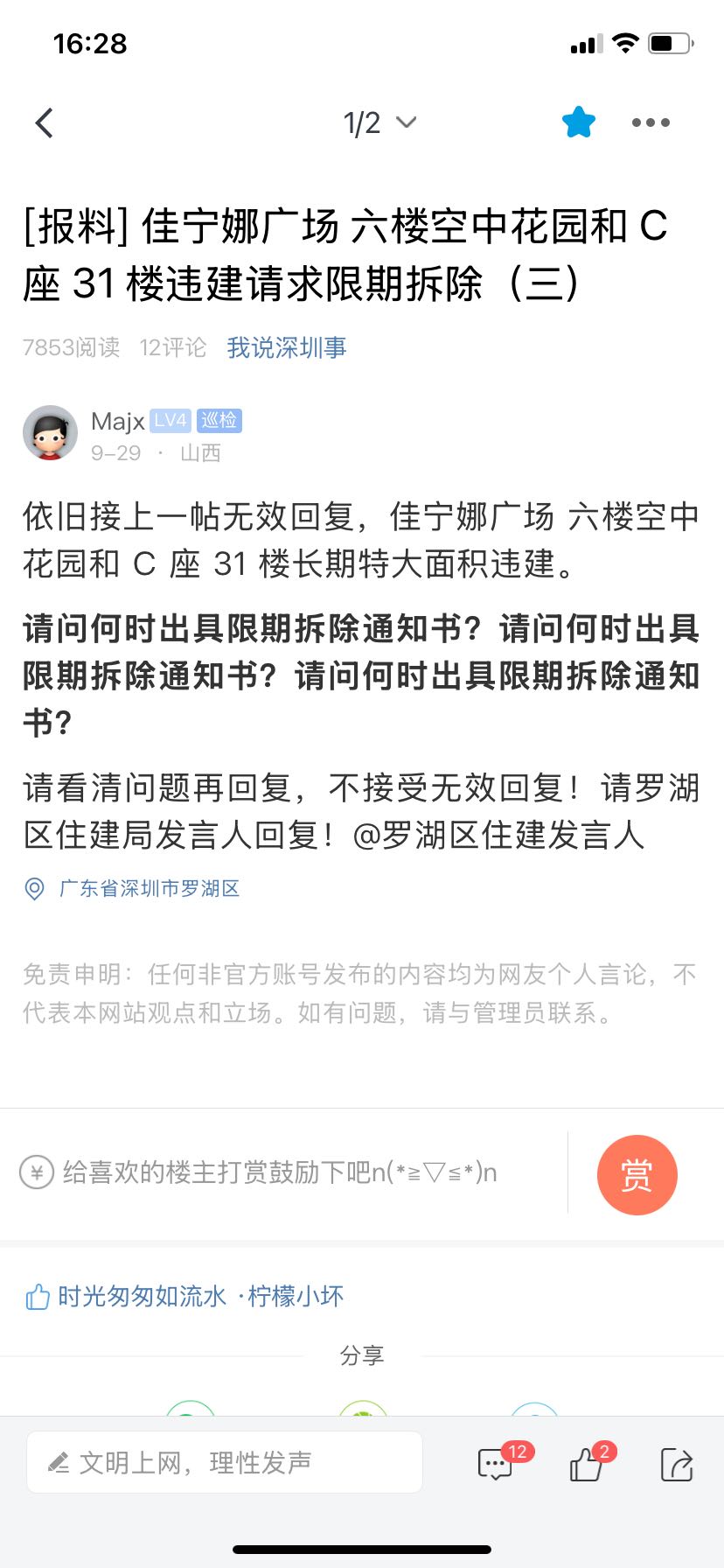Open the 广东省深圳市罗湖区 location tag
Screen dimensions: 724x1568
[149, 889]
